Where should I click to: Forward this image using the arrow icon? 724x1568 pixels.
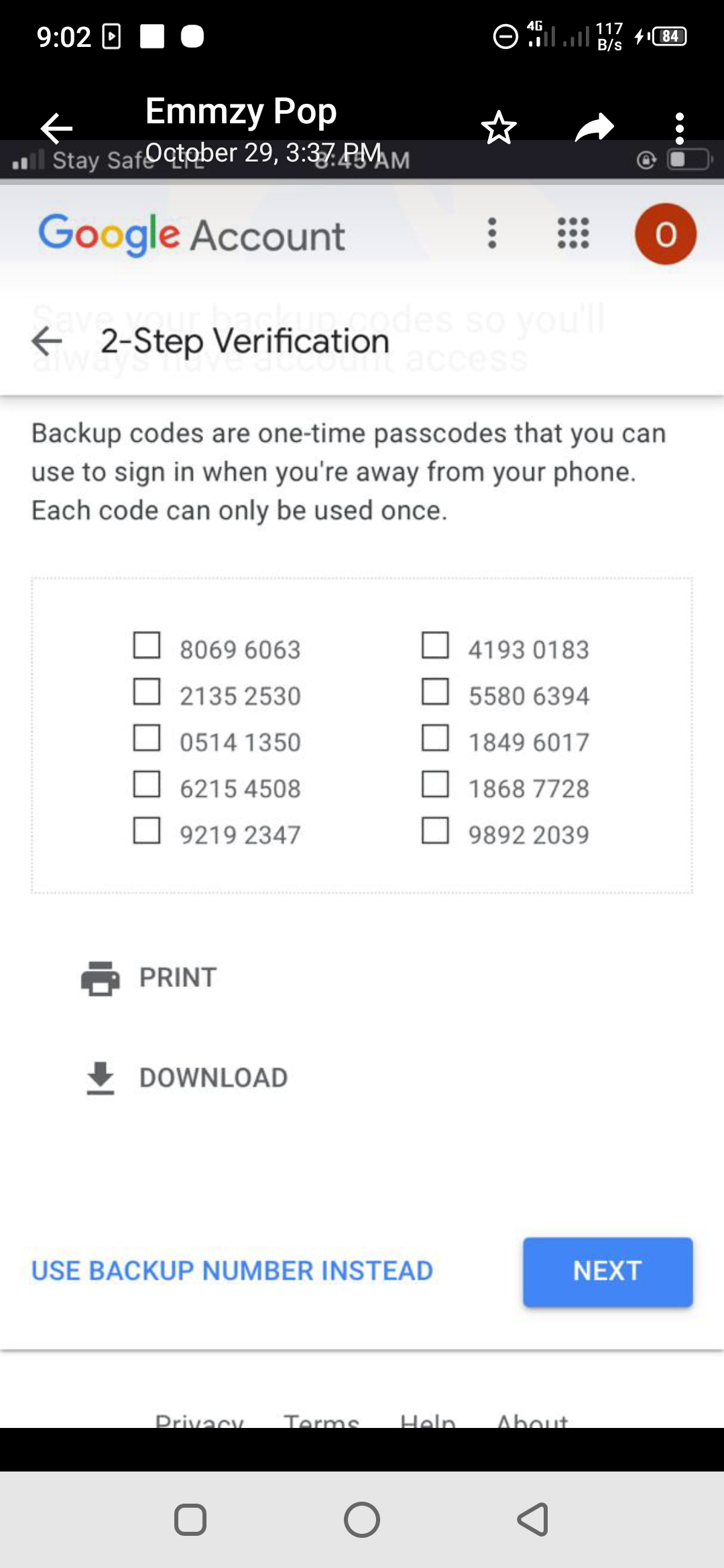tap(594, 127)
